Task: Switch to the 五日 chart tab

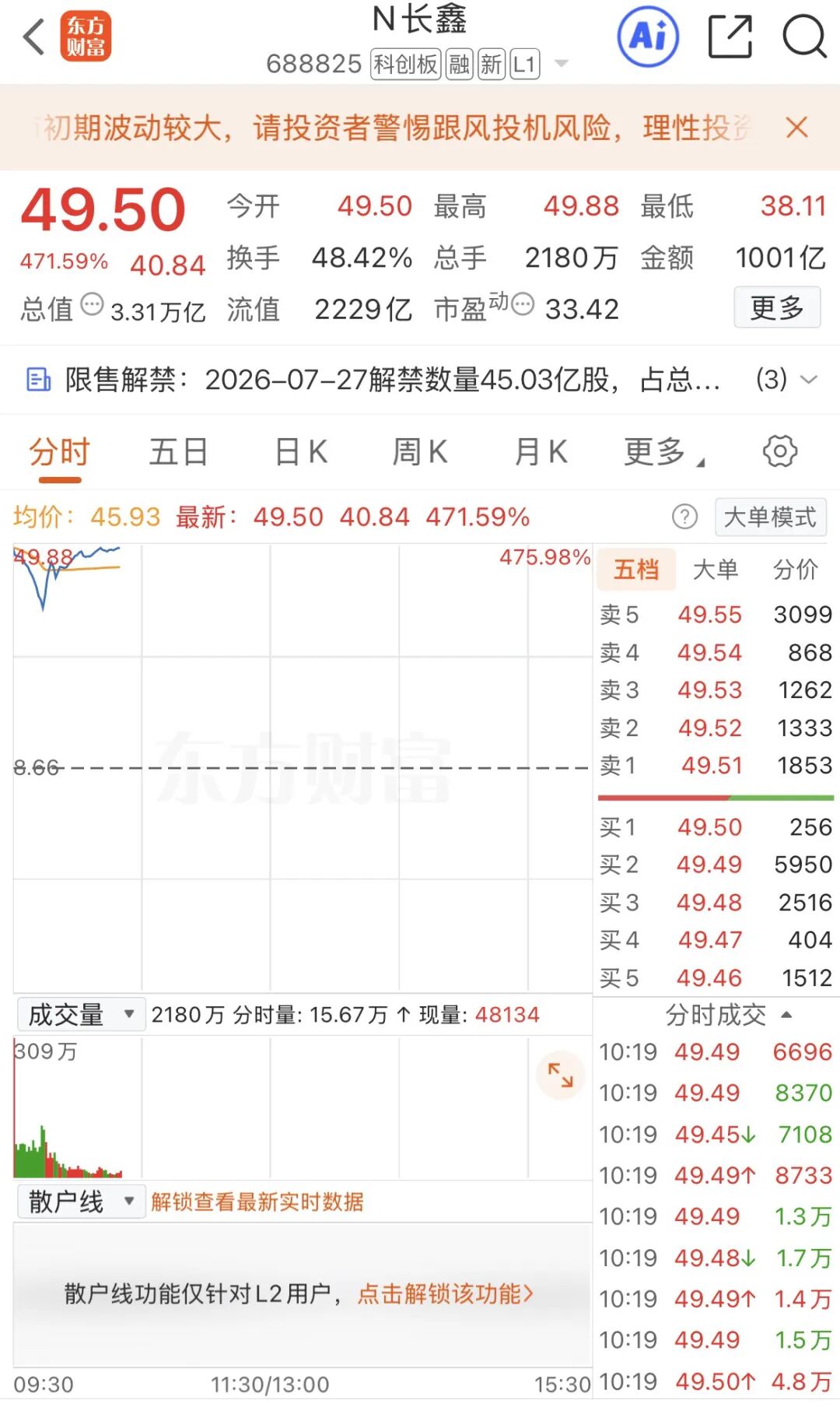Action: pyautogui.click(x=178, y=451)
